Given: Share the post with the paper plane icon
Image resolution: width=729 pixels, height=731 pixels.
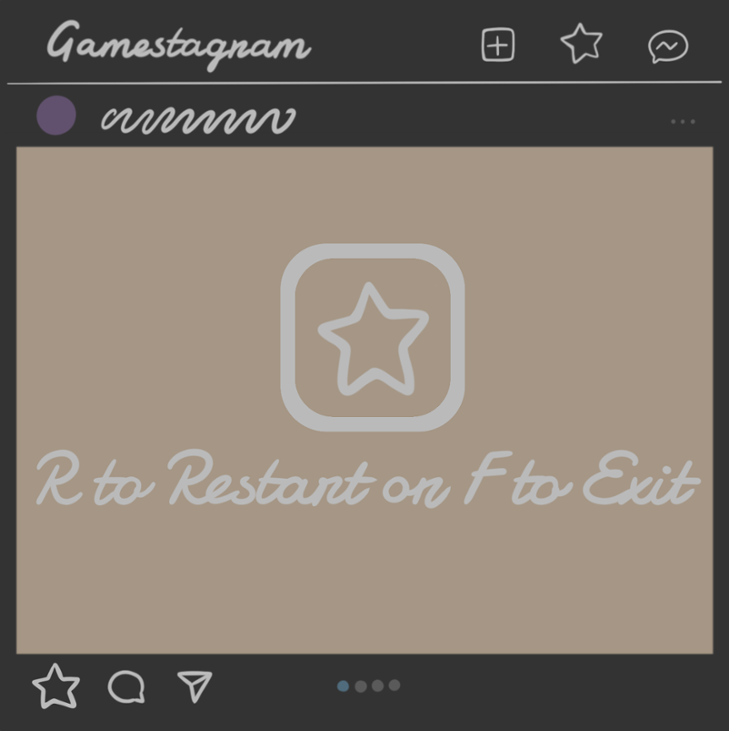Looking at the screenshot, I should pos(195,686).
